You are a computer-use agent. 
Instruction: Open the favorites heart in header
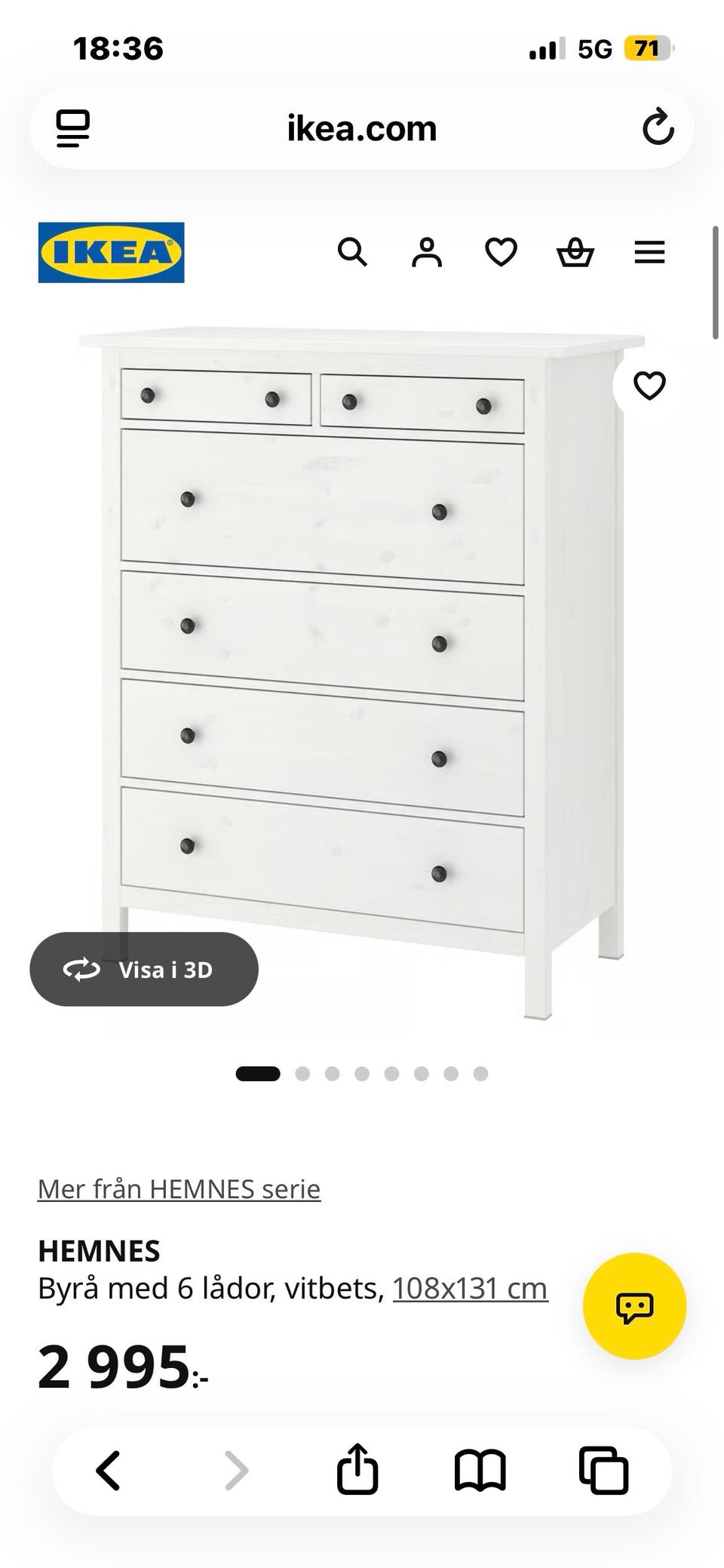pyautogui.click(x=501, y=252)
